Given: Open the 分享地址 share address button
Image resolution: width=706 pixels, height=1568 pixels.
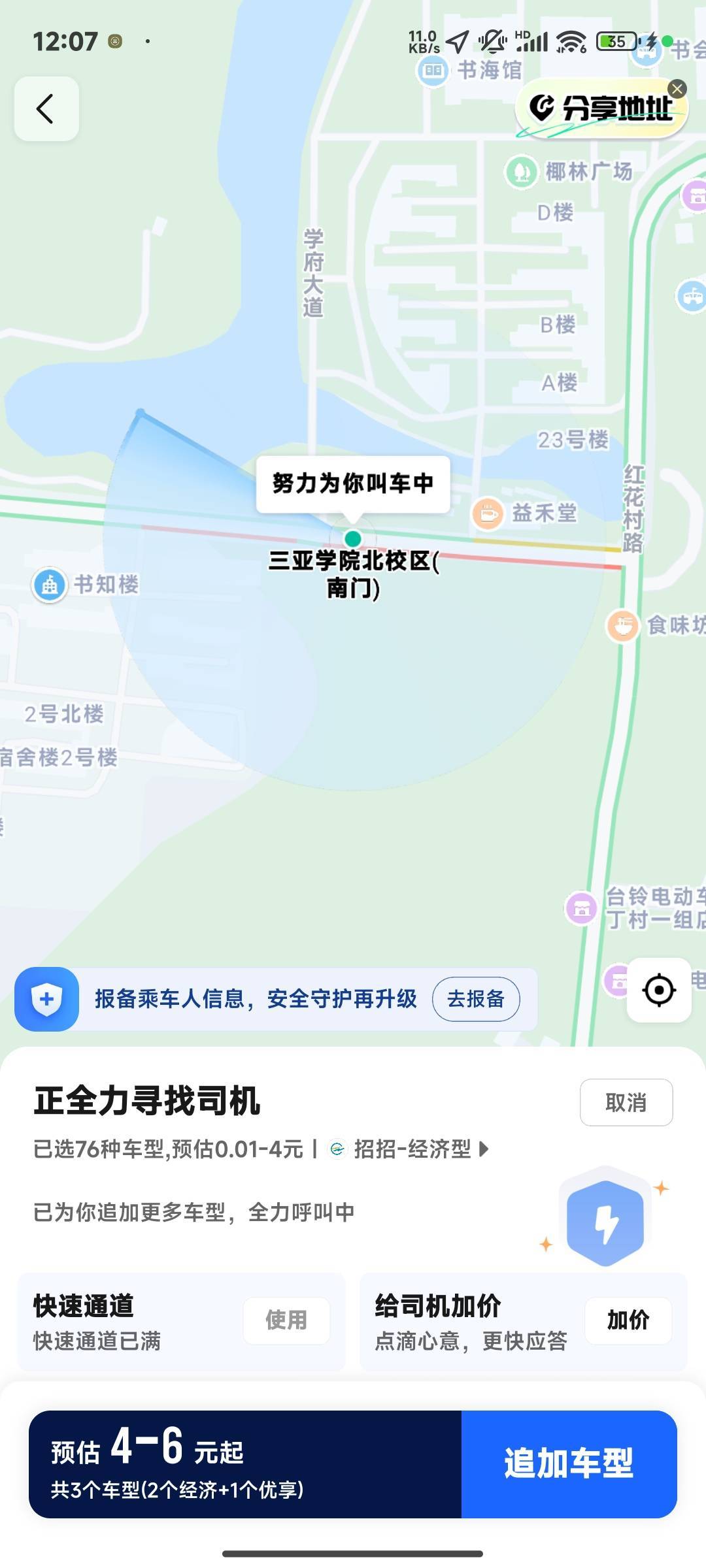Looking at the screenshot, I should pyautogui.click(x=601, y=109).
